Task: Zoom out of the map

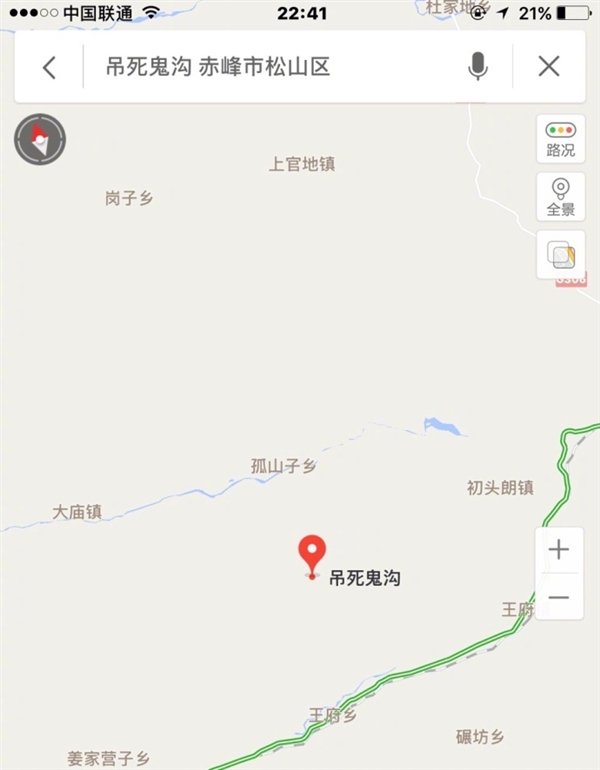Action: pos(558,597)
